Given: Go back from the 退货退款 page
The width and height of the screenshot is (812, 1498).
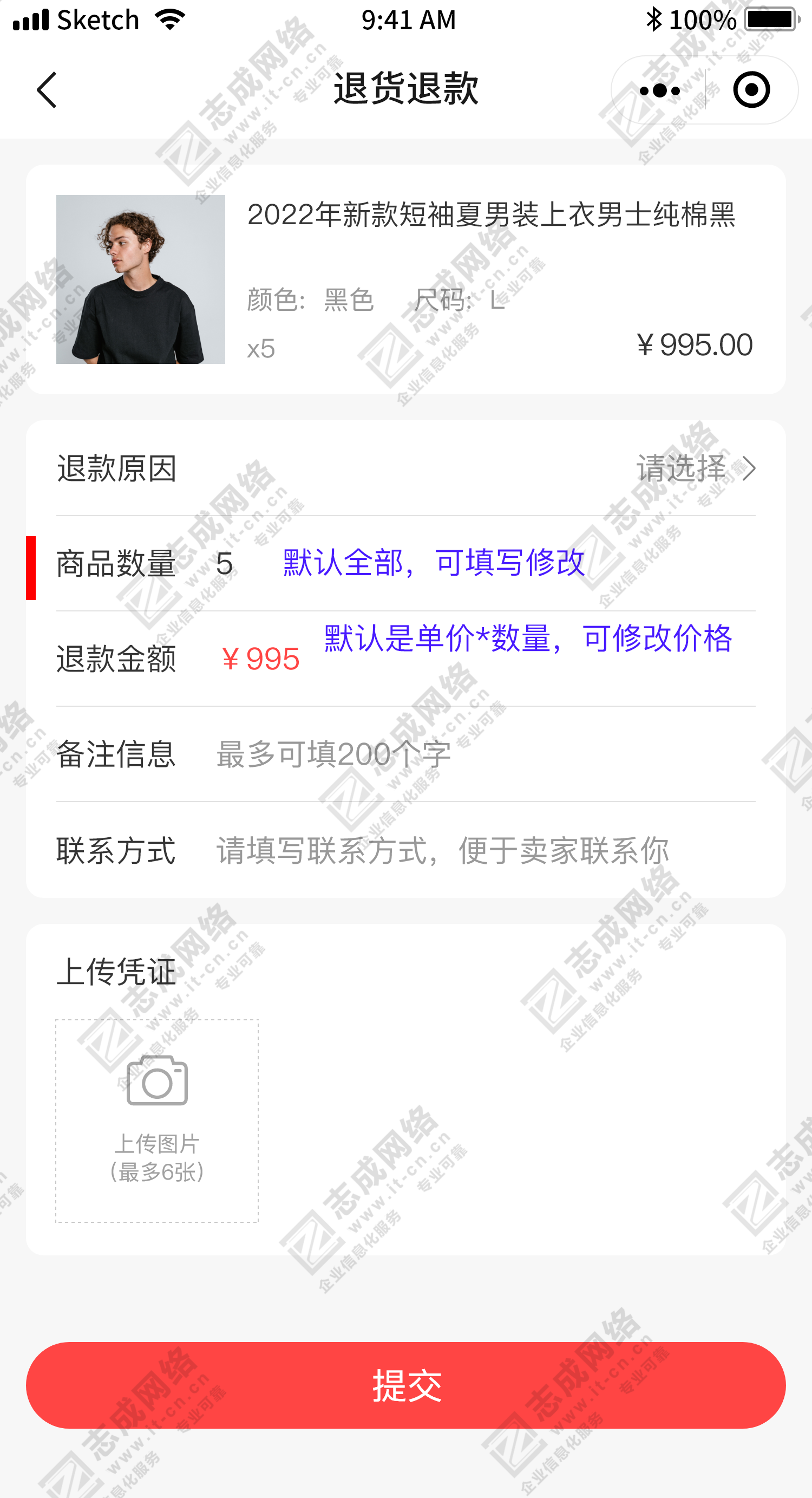Looking at the screenshot, I should 47,90.
